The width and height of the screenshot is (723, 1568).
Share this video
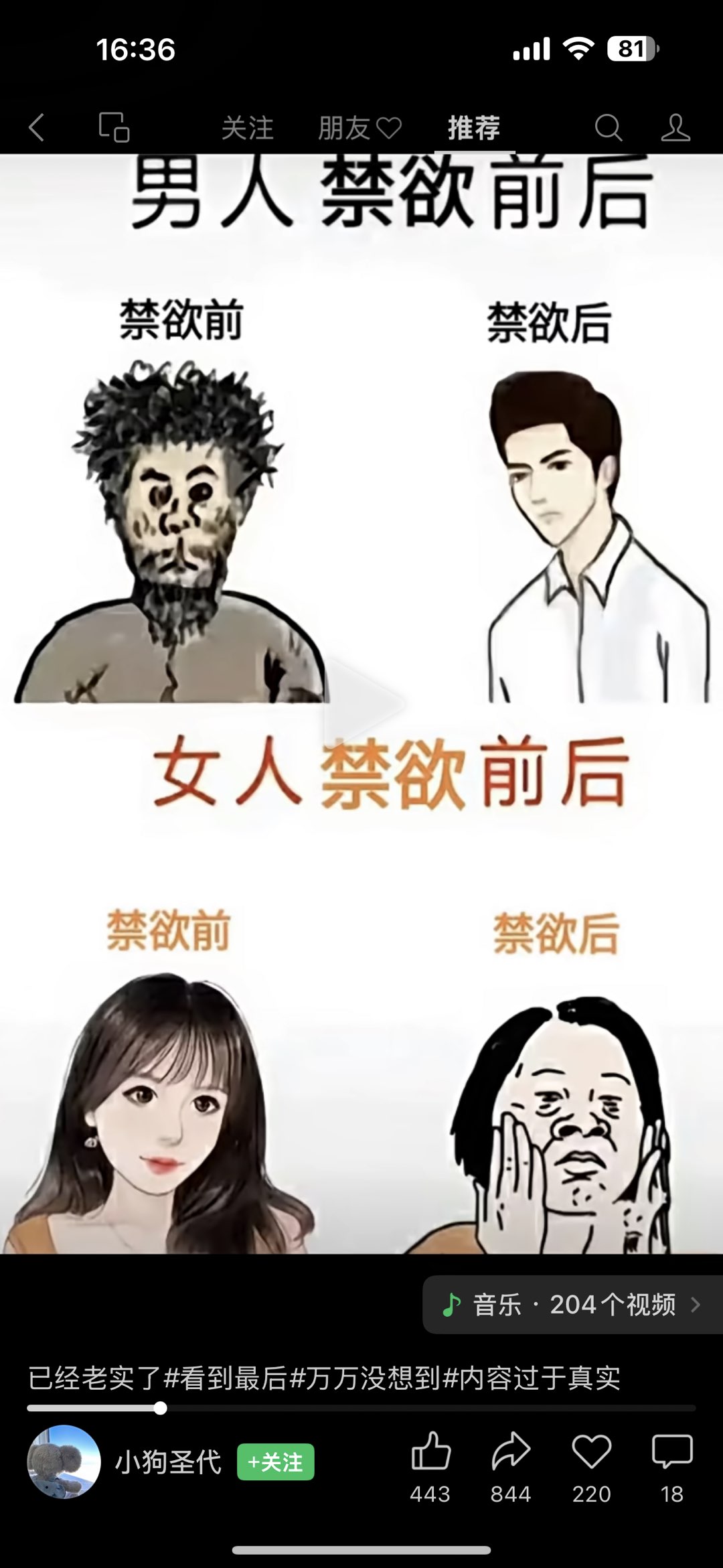coord(511,1453)
